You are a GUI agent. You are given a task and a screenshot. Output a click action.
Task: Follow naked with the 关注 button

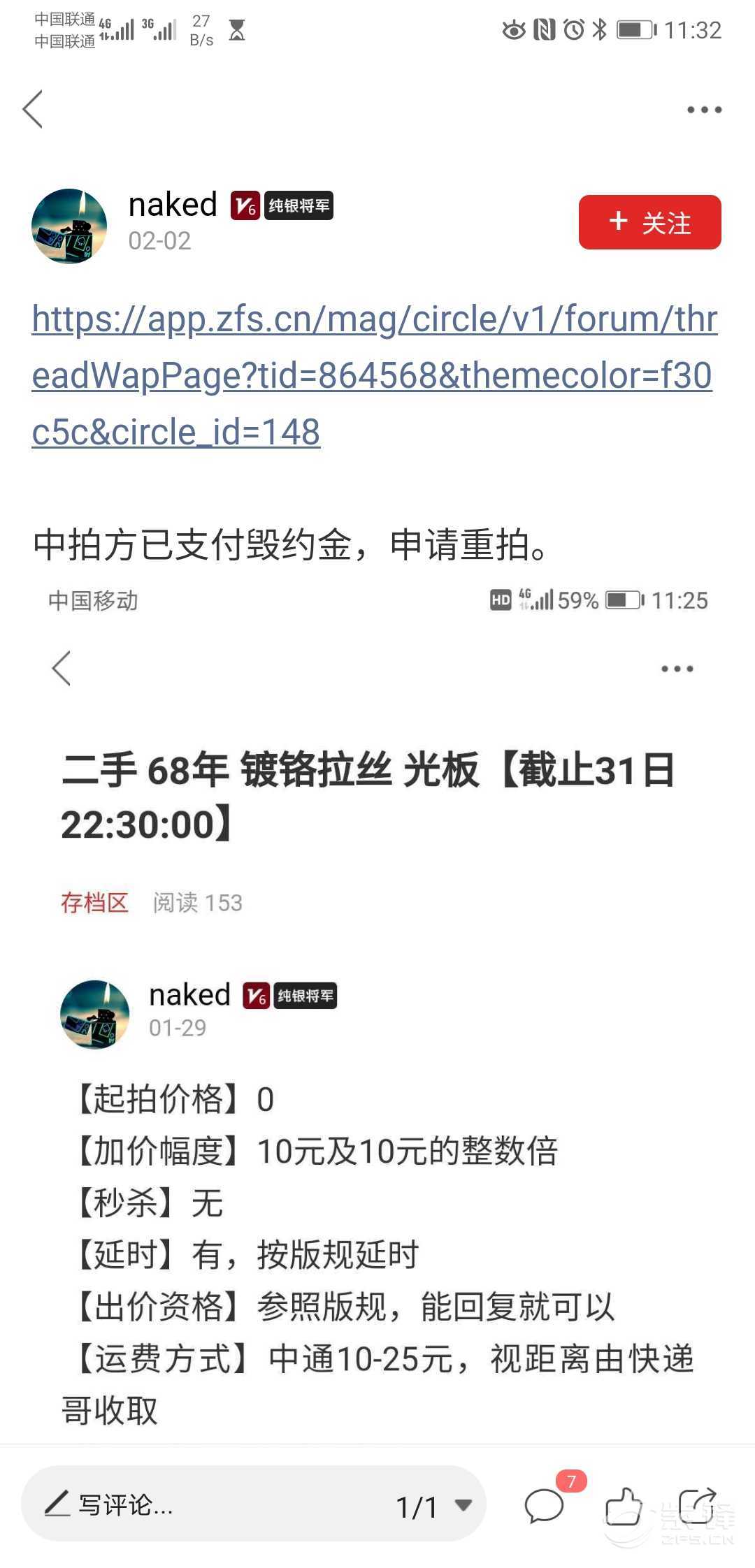[649, 222]
